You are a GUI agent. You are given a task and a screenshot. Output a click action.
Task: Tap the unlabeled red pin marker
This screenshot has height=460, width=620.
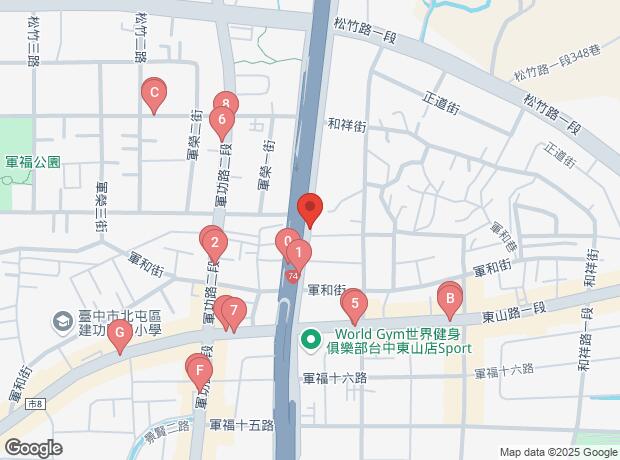310,208
